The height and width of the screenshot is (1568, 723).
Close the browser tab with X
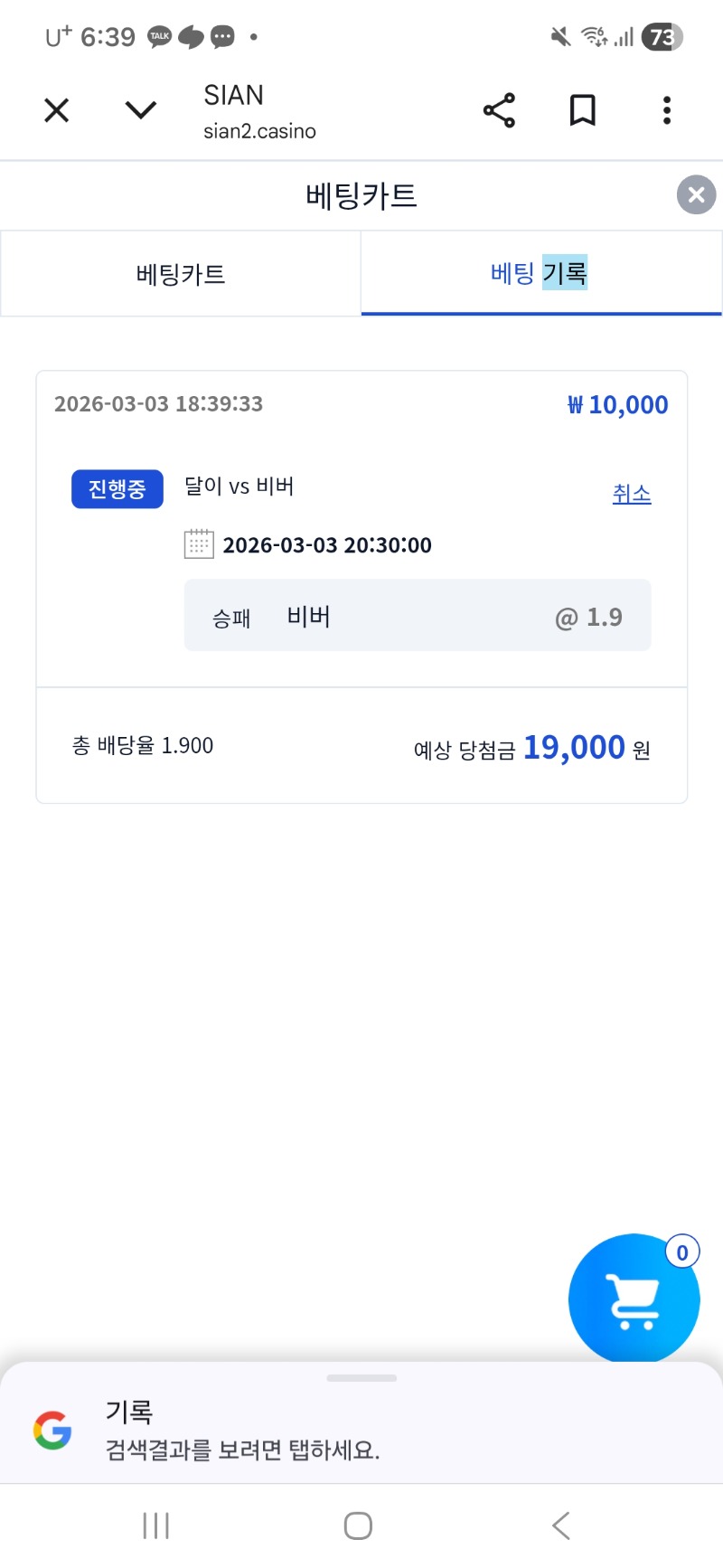56,110
